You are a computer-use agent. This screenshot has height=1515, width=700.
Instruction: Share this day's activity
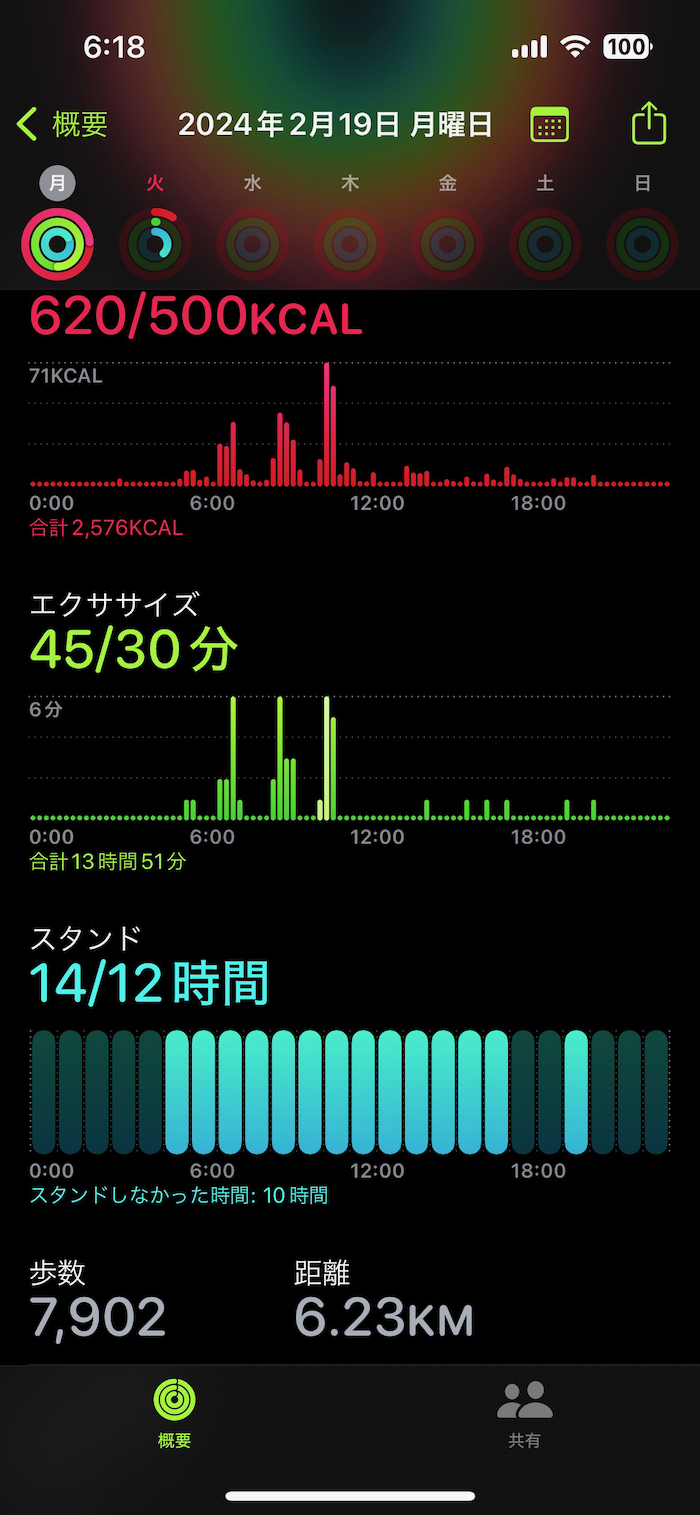pyautogui.click(x=649, y=124)
